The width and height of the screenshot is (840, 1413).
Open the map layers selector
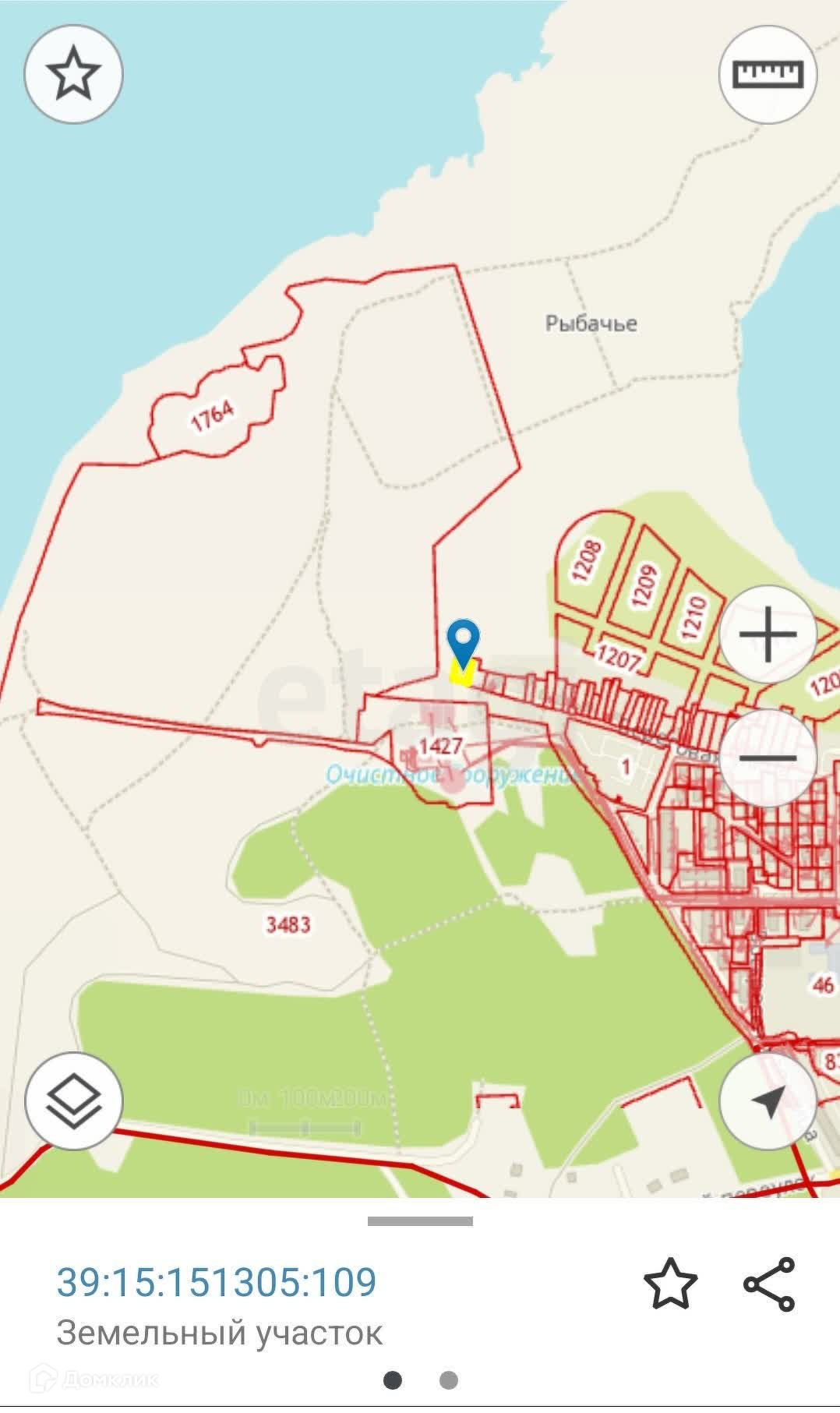click(73, 1100)
